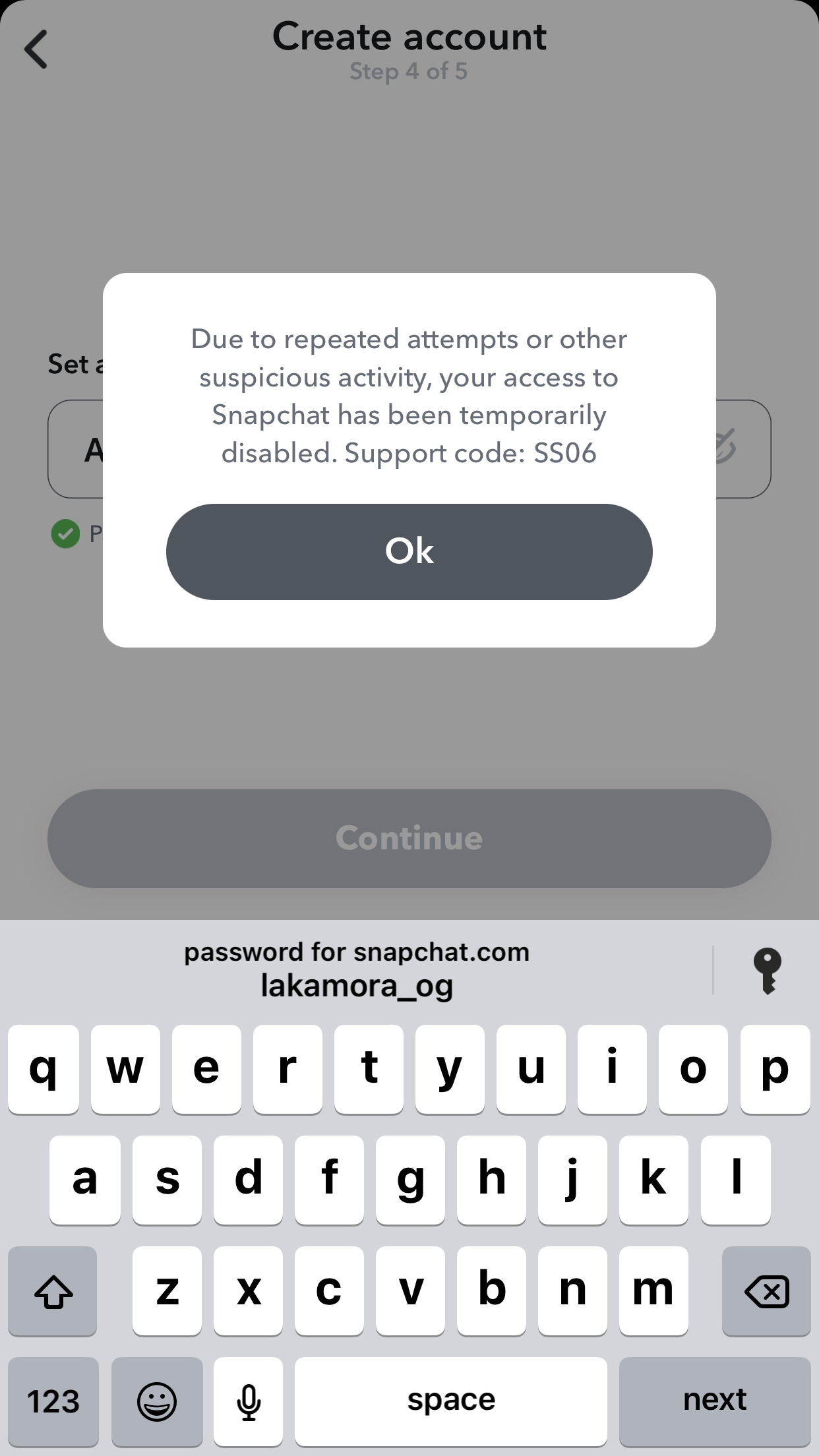
Task: Toggle password visibility eye icon
Action: [x=725, y=448]
